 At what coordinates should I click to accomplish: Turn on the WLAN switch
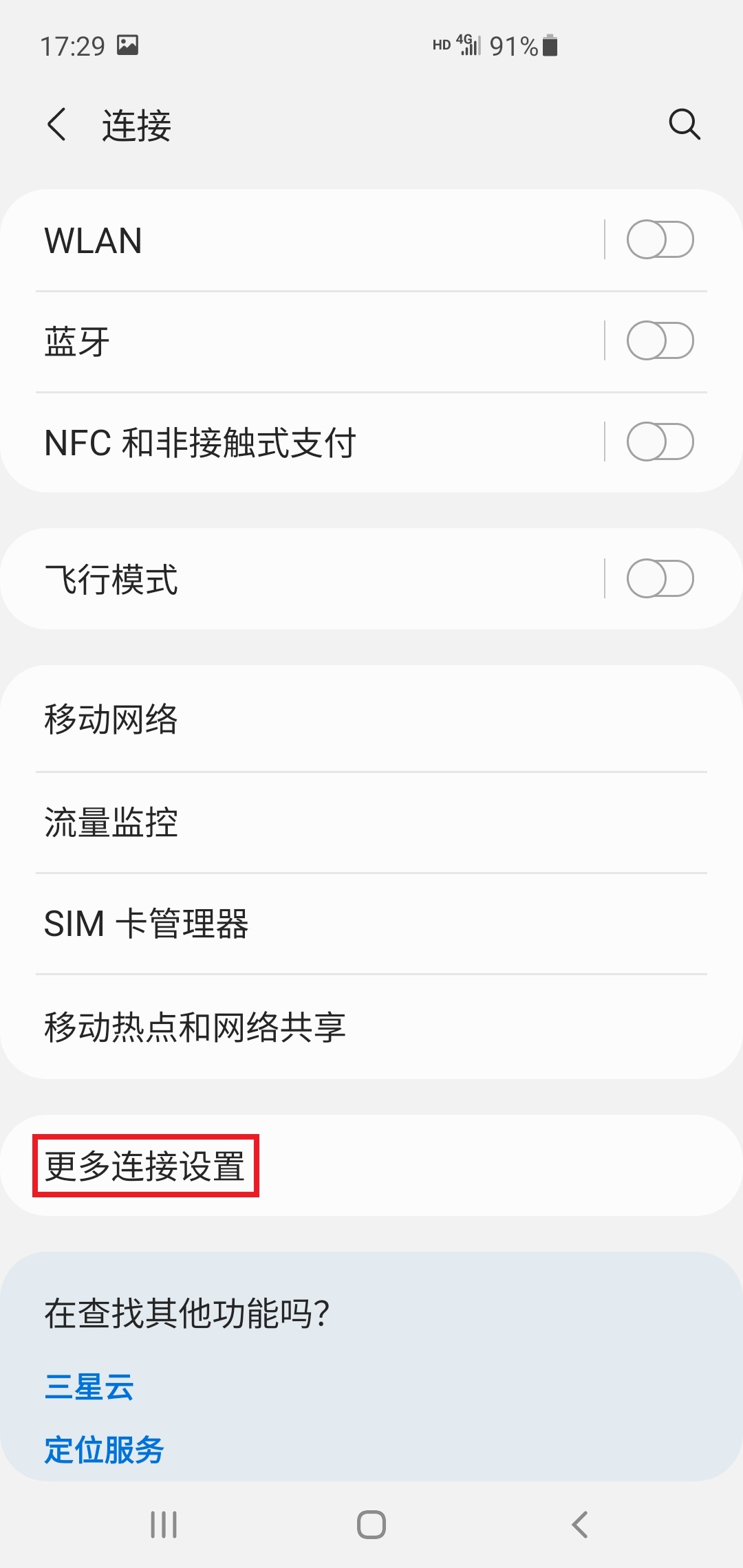(659, 239)
